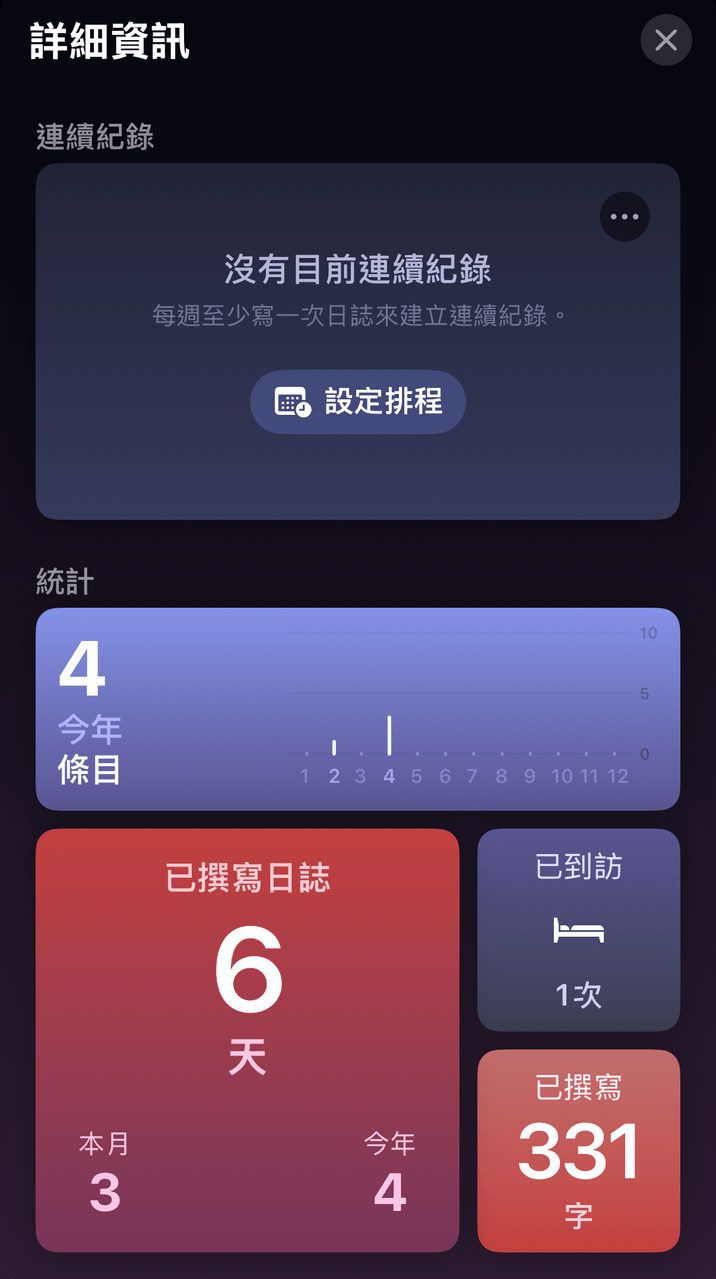Tap the 設定排程 button

[358, 402]
